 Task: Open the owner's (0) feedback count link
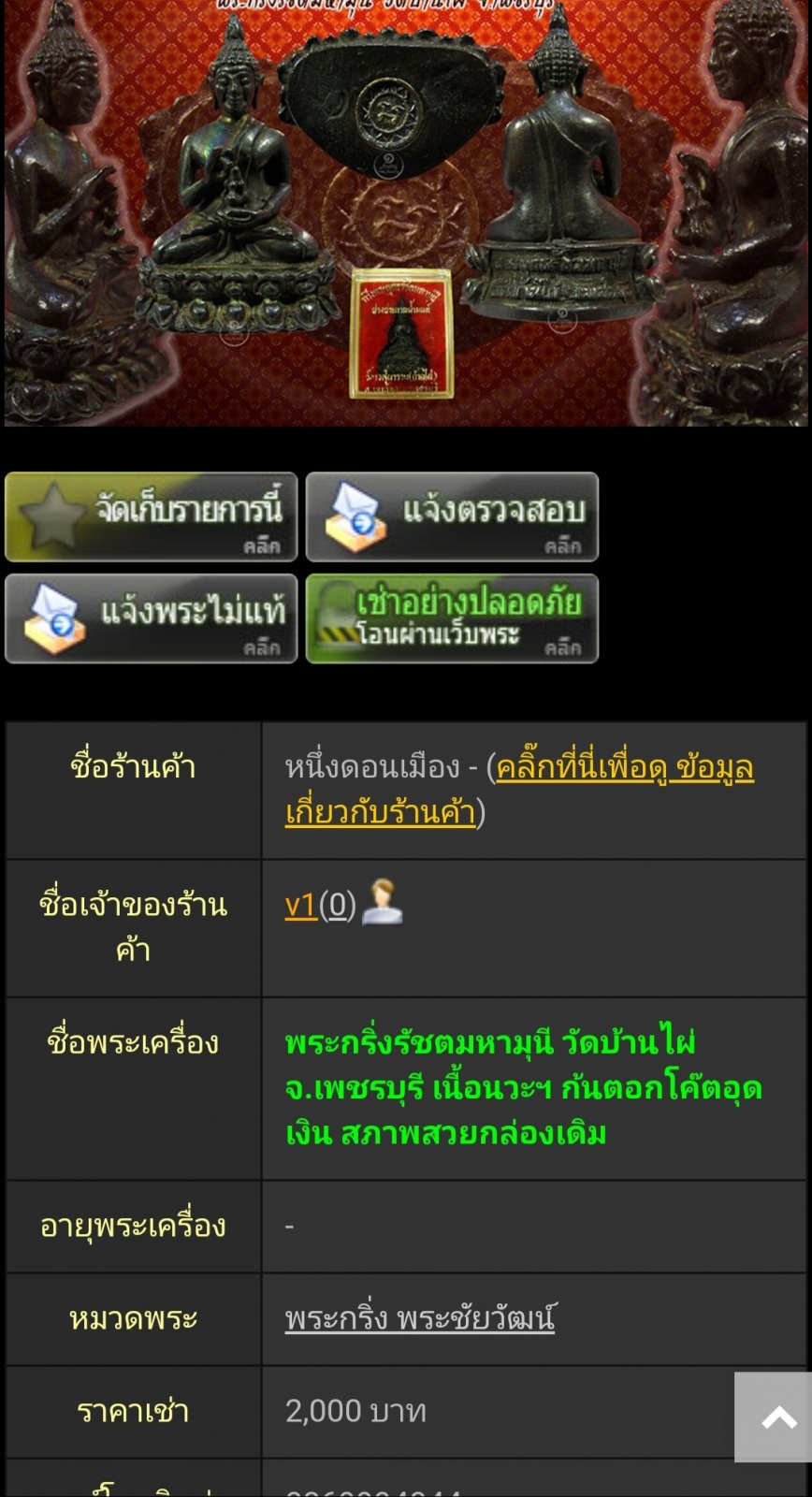click(x=338, y=905)
